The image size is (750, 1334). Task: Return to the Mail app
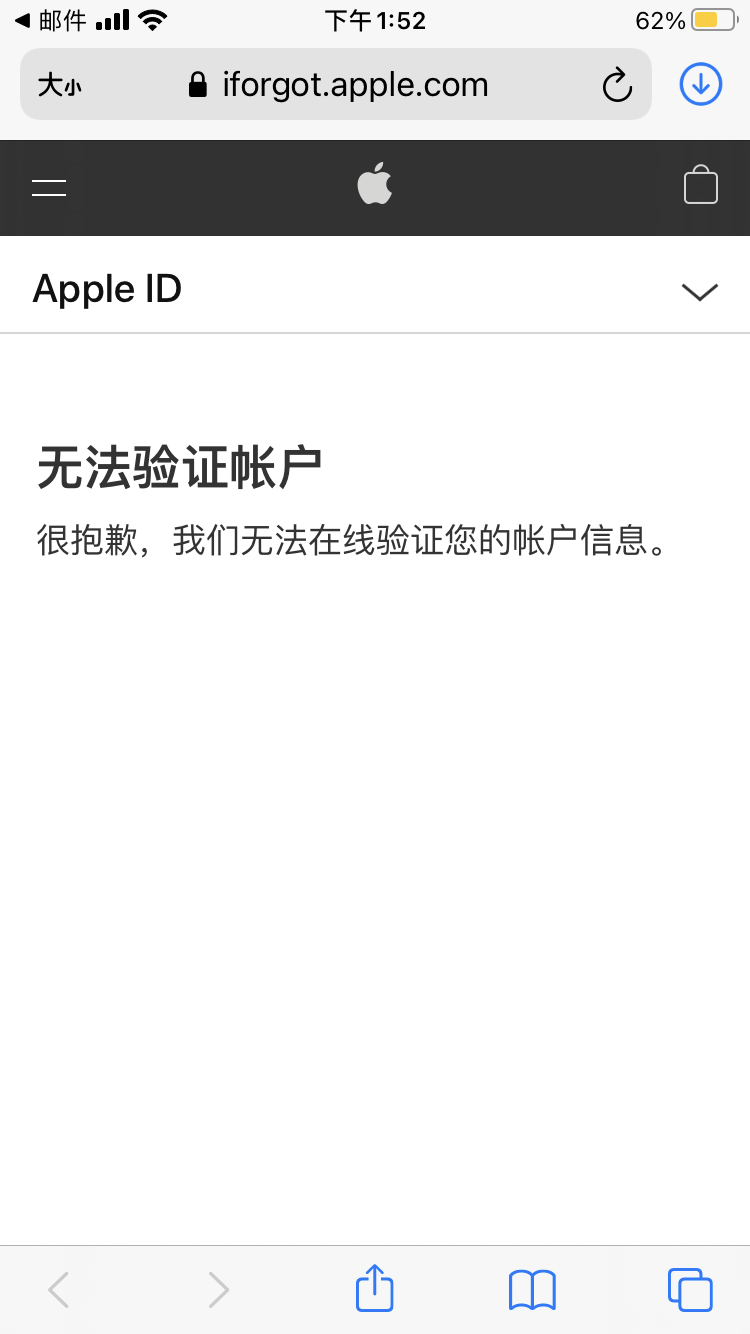point(50,21)
